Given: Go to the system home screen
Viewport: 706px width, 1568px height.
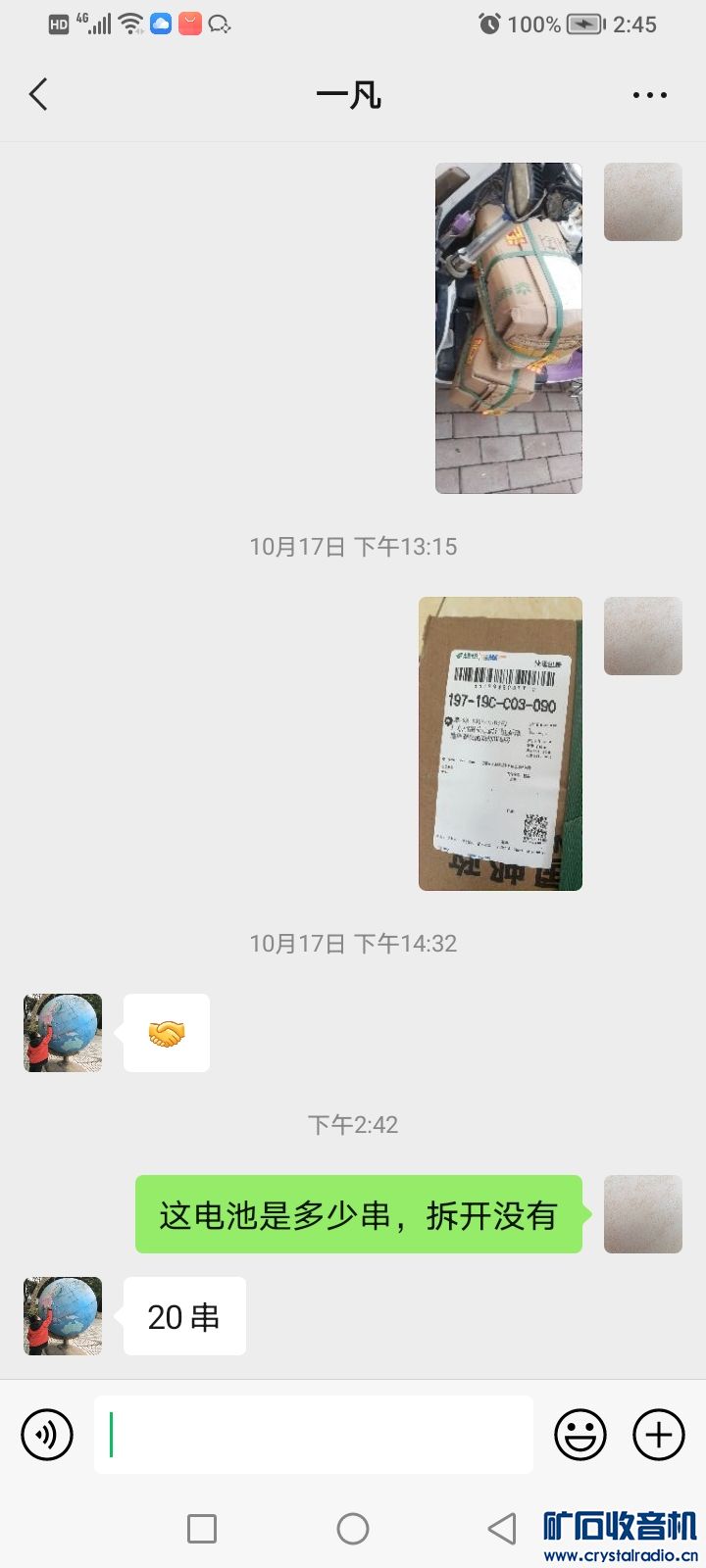Looking at the screenshot, I should [353, 1528].
